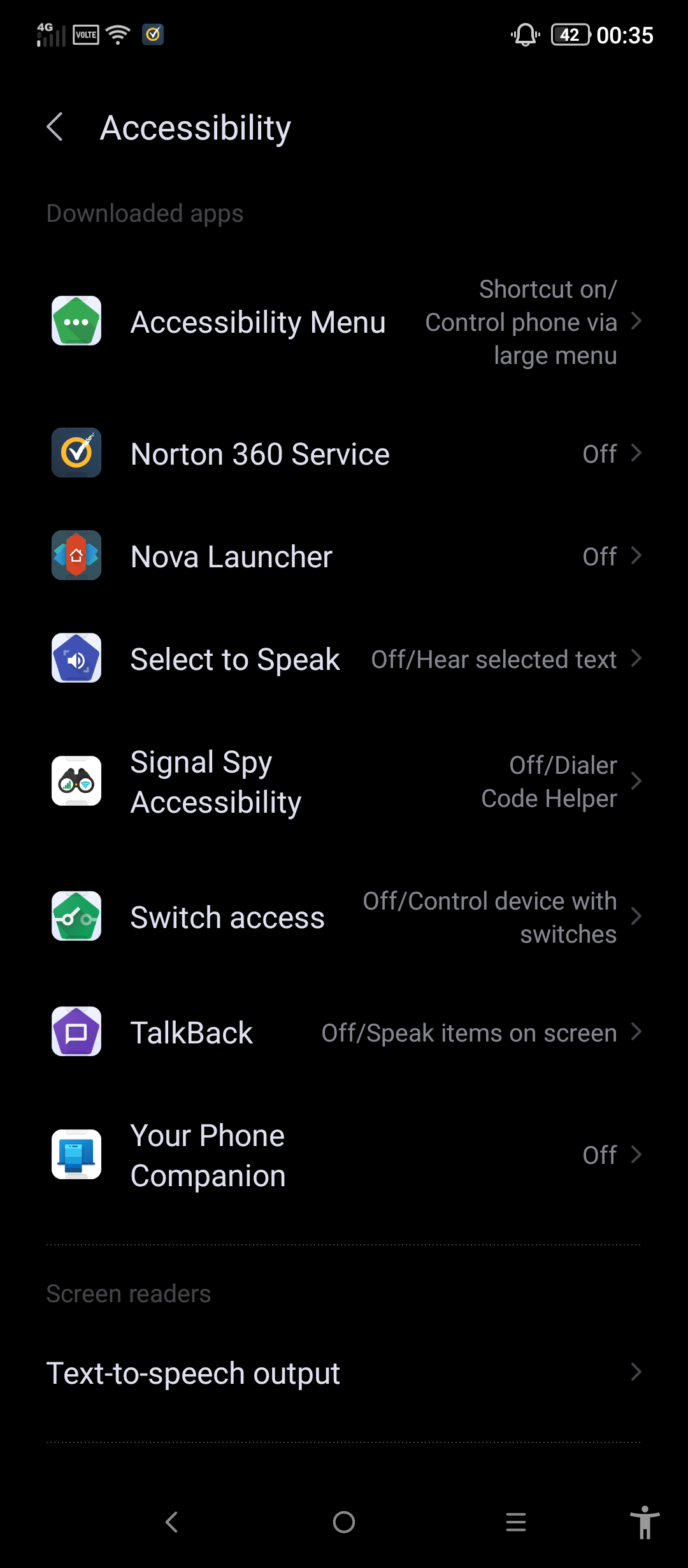Open recent apps from the navigation bar
The image size is (688, 1568).
(x=516, y=1522)
